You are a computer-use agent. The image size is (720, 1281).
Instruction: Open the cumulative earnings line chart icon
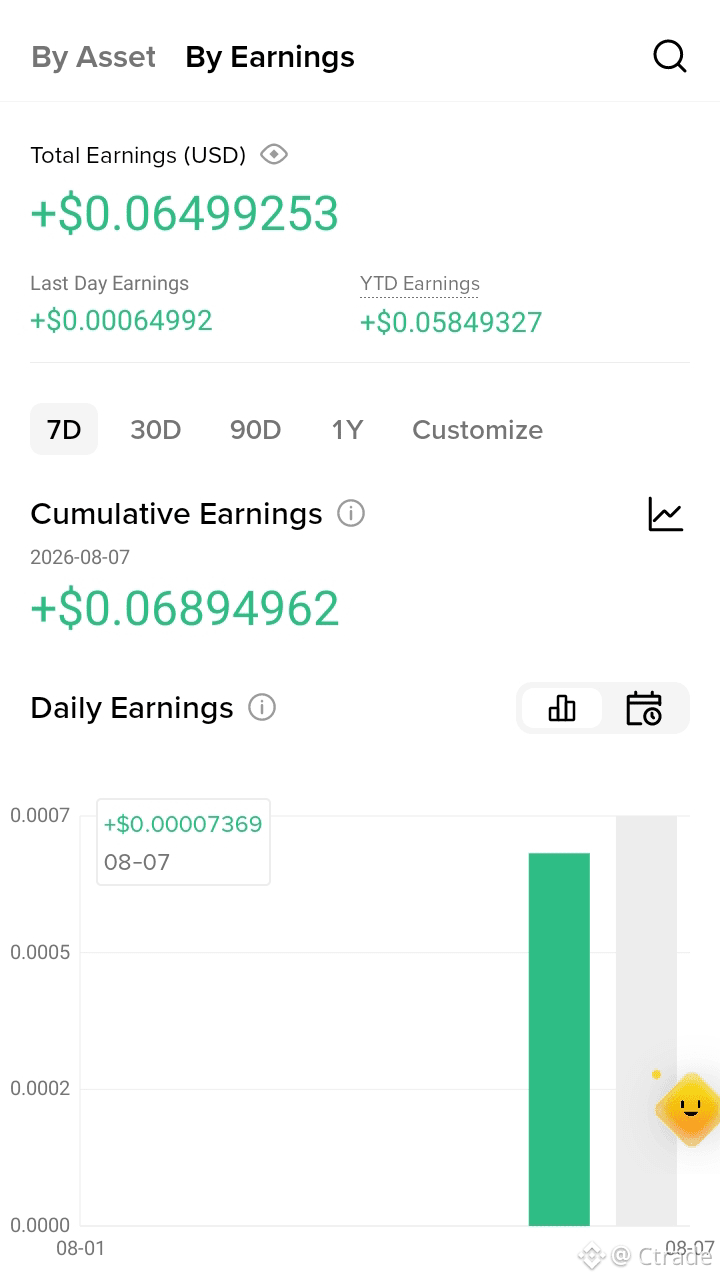[x=666, y=514]
